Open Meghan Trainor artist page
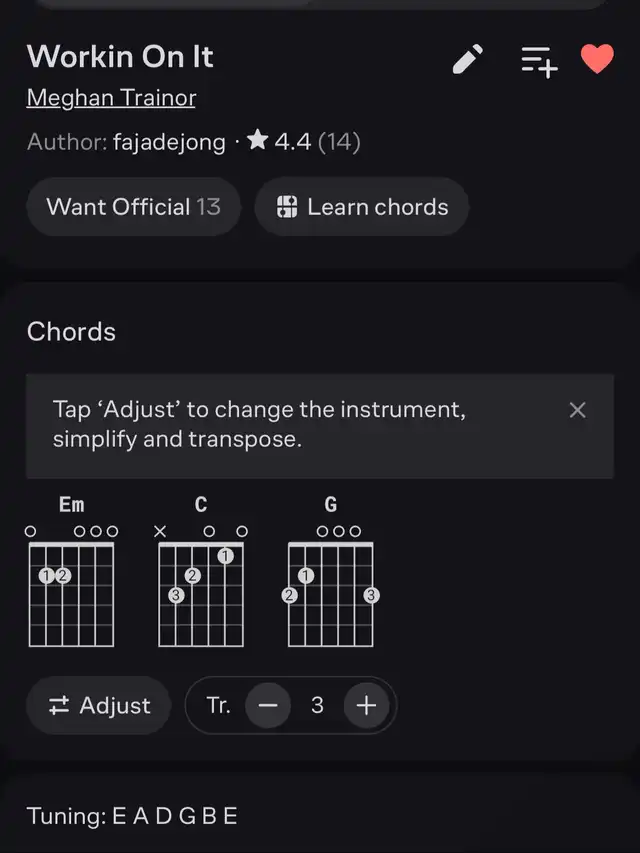The image size is (640, 853). tap(111, 98)
